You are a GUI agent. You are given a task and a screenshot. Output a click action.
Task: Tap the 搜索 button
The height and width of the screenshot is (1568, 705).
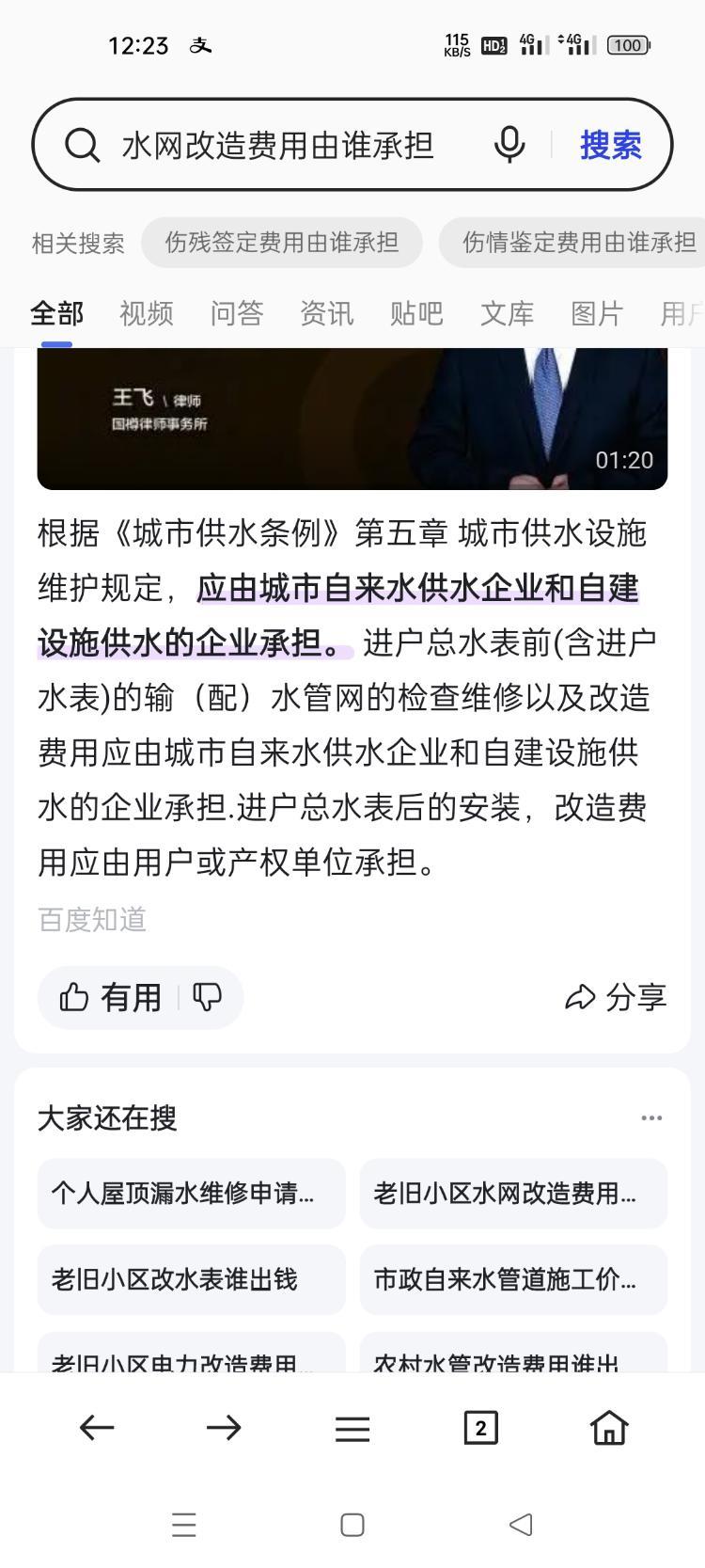(x=610, y=145)
